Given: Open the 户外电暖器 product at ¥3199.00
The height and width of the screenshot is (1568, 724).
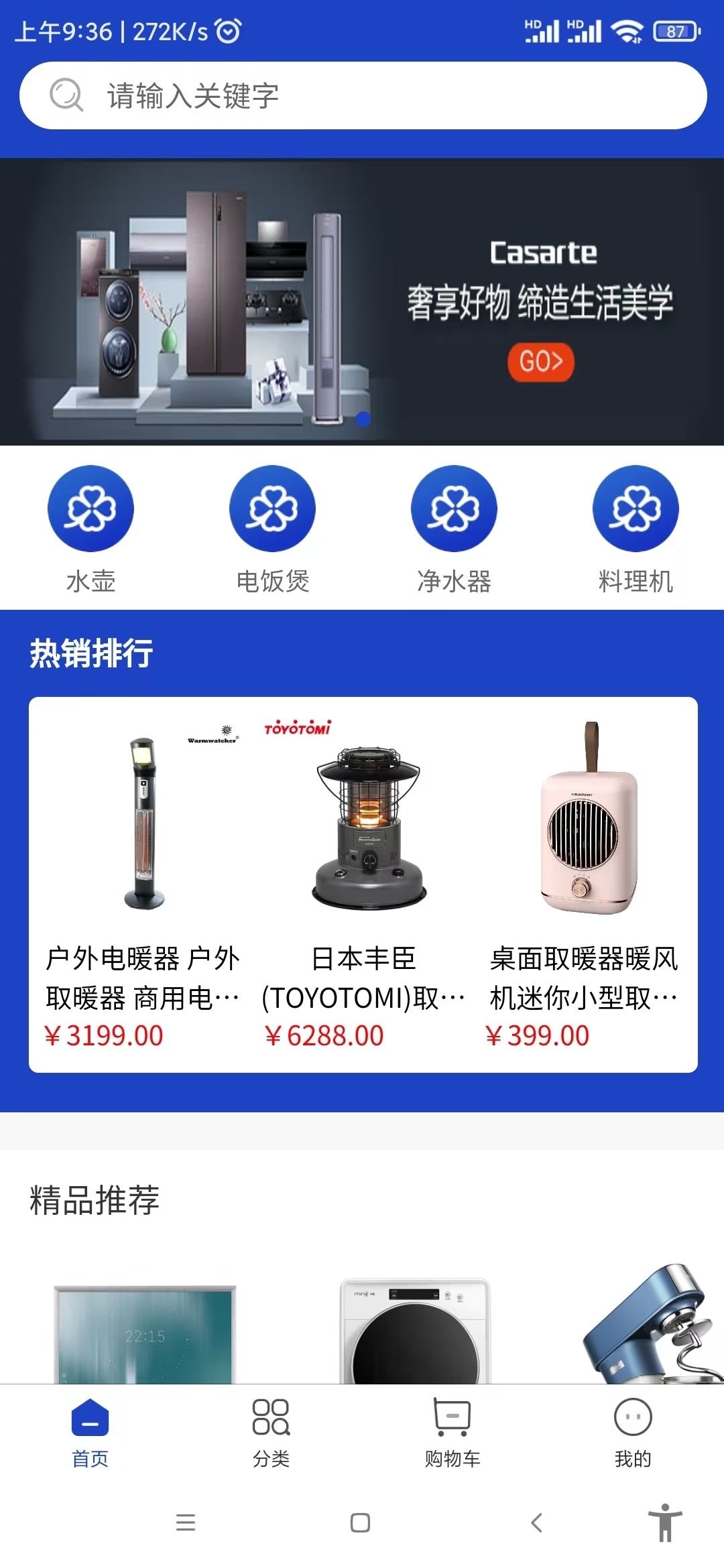Looking at the screenshot, I should coord(143,885).
